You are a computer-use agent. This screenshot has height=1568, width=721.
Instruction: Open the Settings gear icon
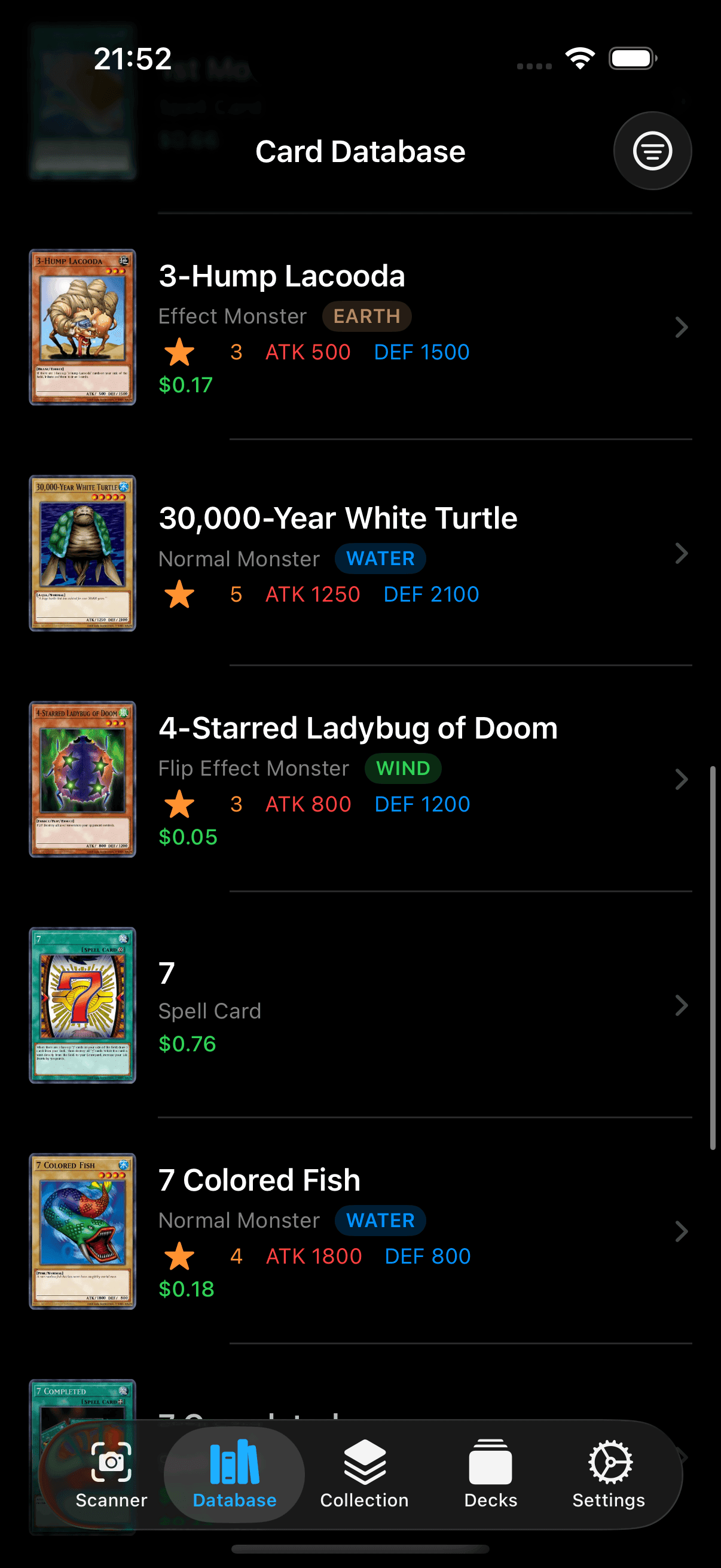[609, 1463]
